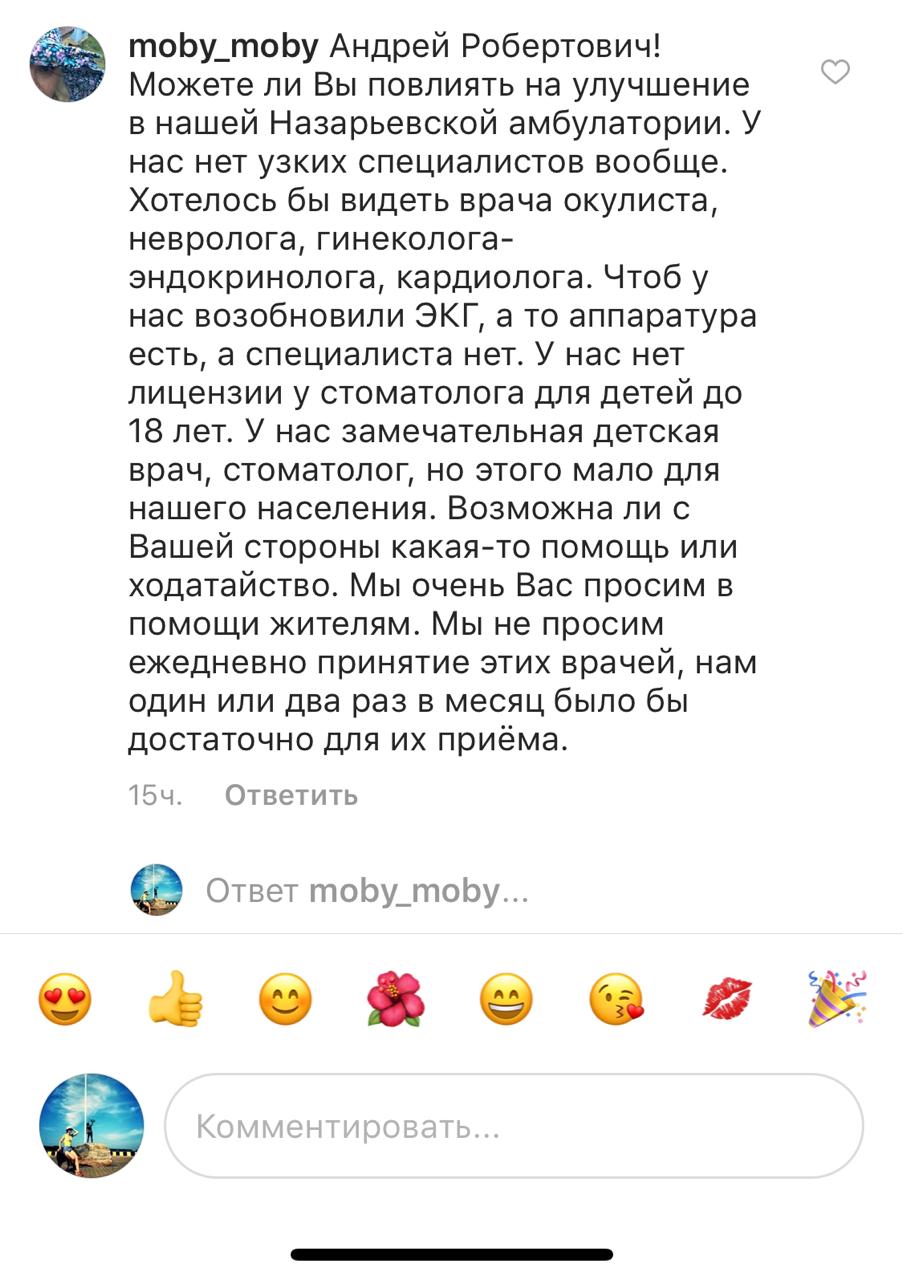Insert the lips kiss mark emoji

[727, 1000]
